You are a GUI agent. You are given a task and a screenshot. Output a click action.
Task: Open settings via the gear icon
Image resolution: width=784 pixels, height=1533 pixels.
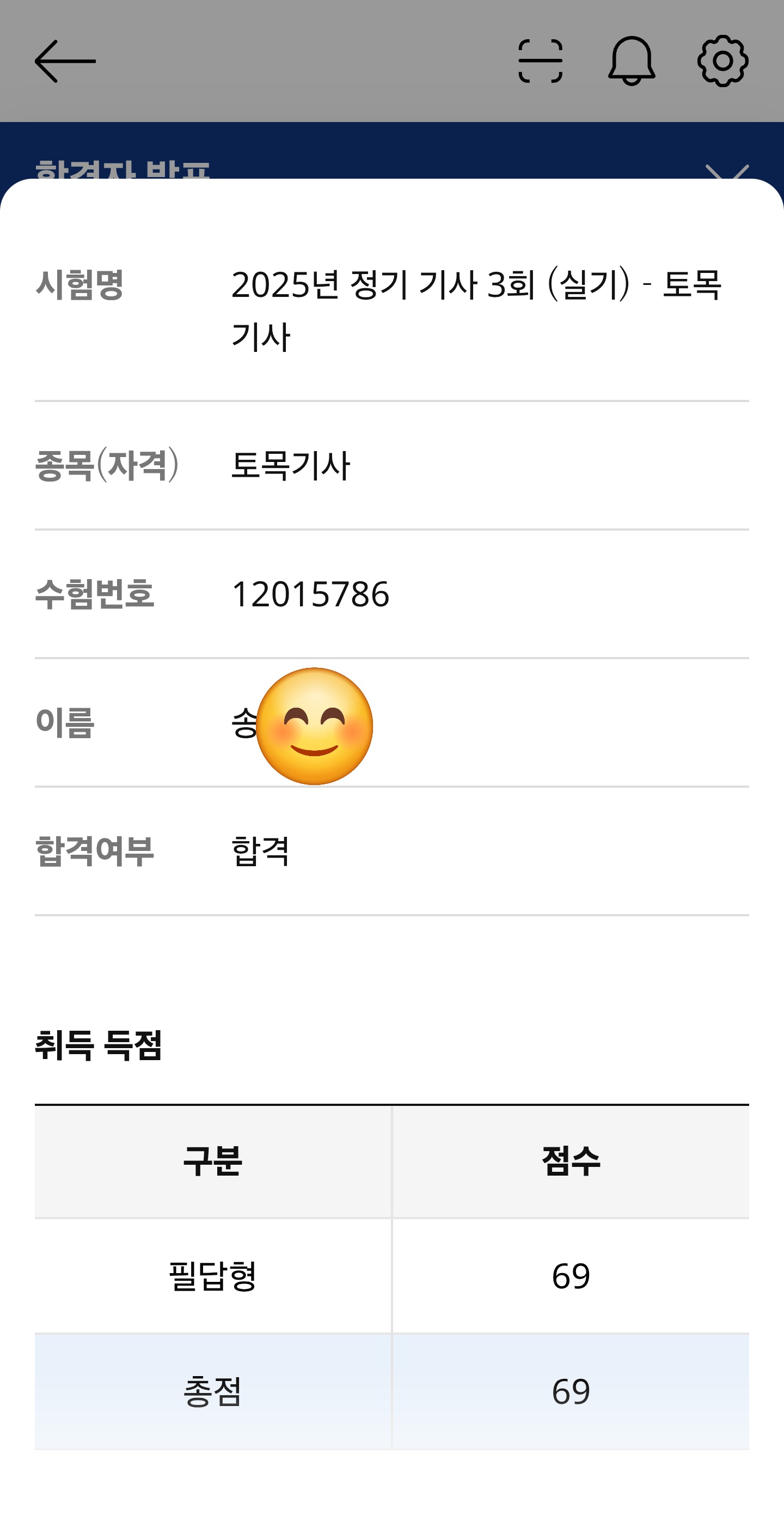tap(722, 62)
